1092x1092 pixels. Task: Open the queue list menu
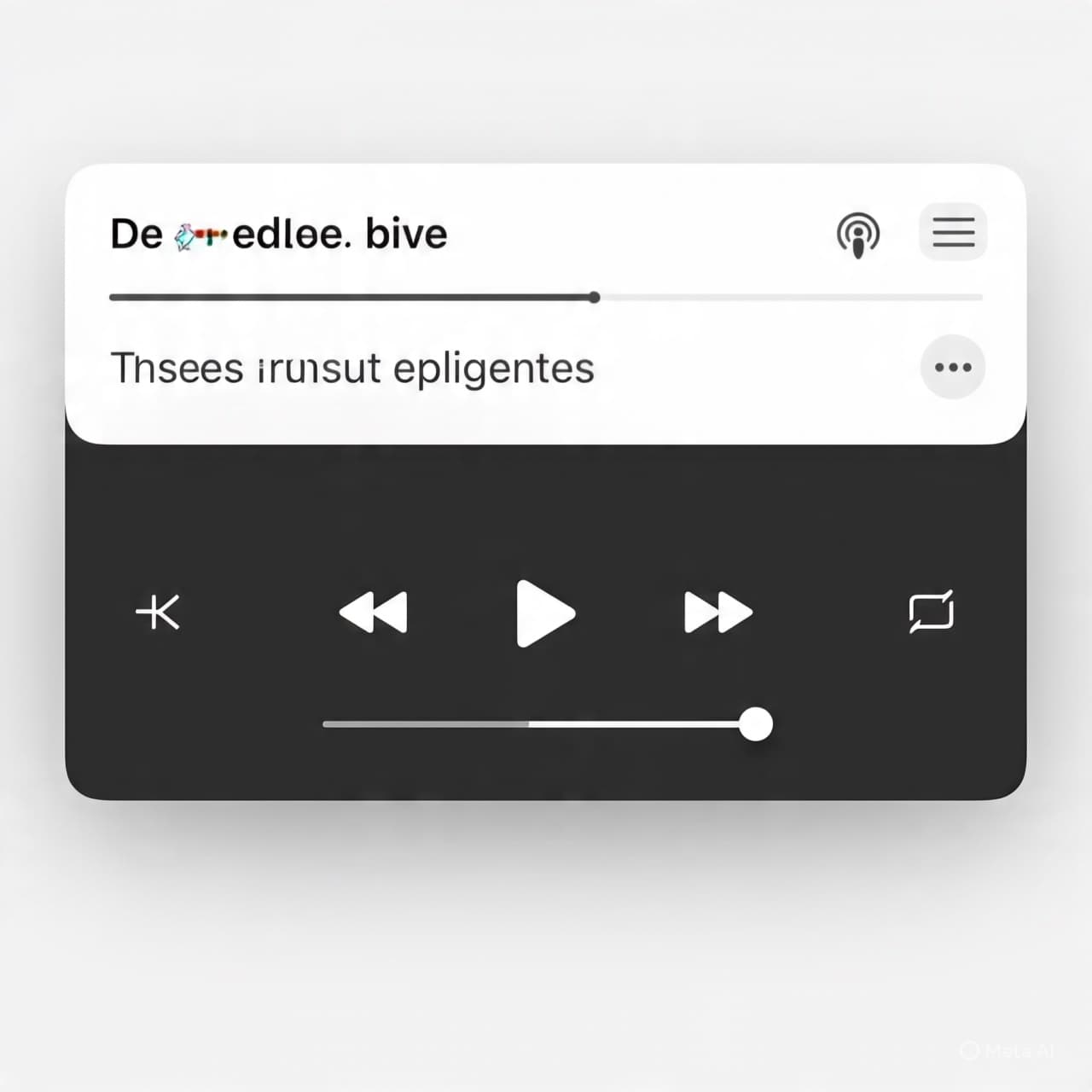[953, 232]
